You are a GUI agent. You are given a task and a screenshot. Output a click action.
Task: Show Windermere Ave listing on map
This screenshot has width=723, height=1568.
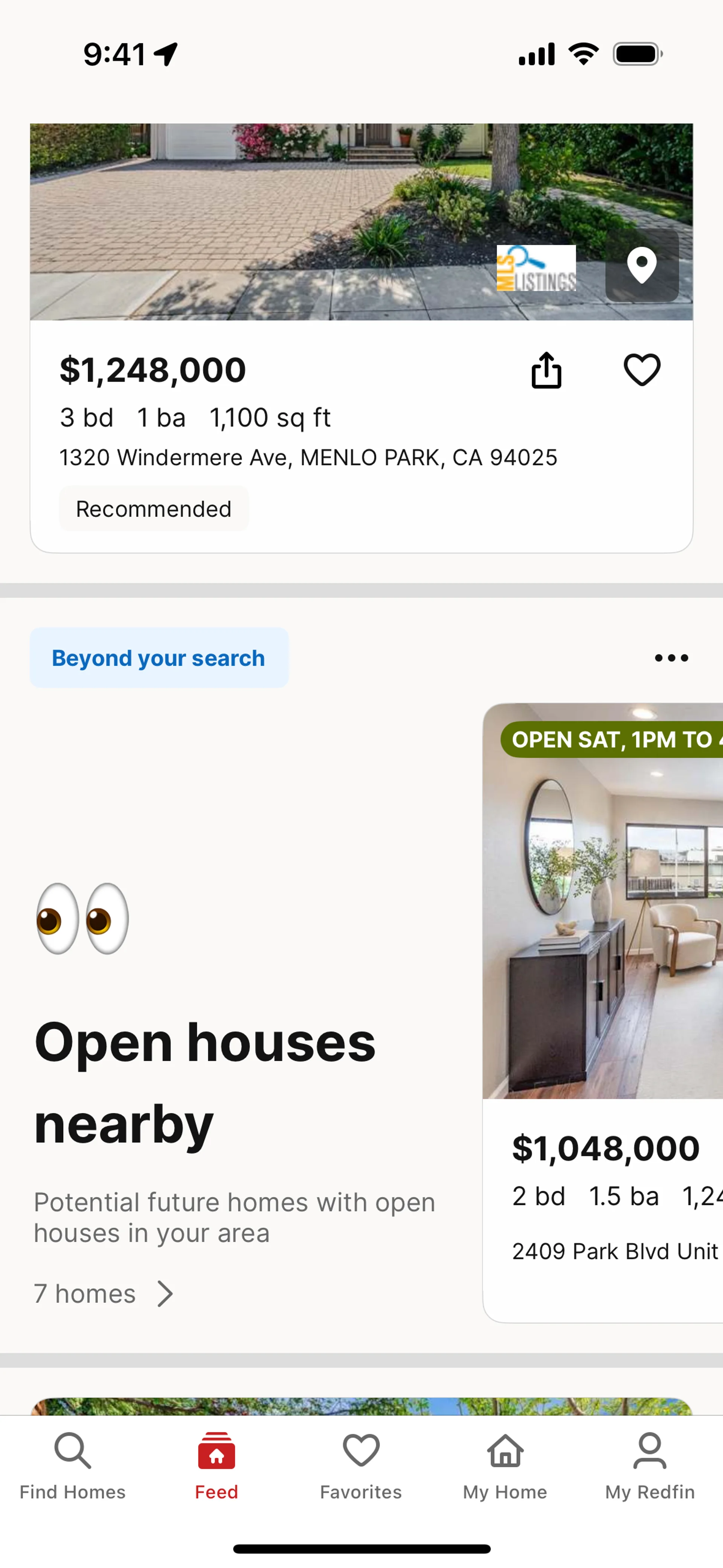[641, 265]
